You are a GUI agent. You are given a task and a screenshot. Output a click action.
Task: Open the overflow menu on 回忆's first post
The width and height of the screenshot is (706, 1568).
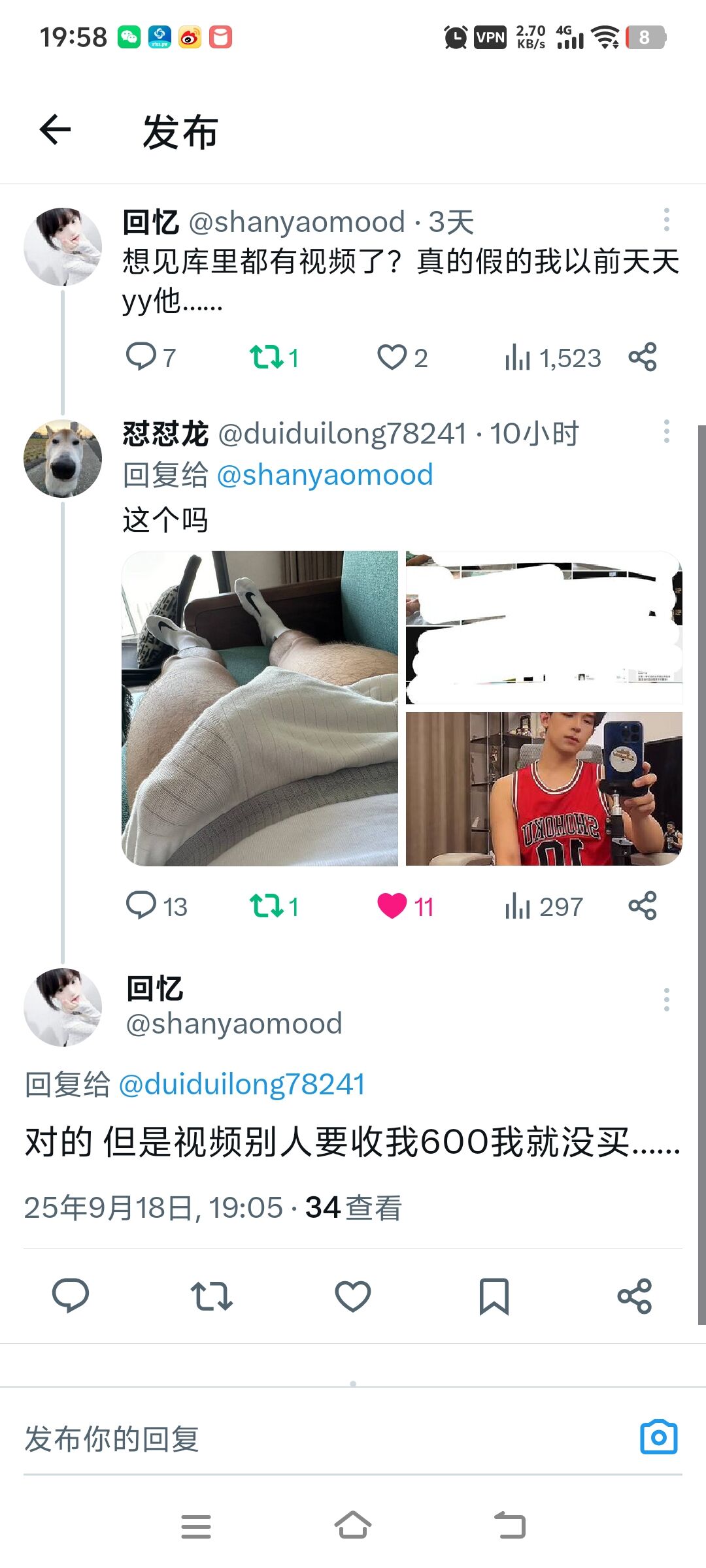click(666, 220)
